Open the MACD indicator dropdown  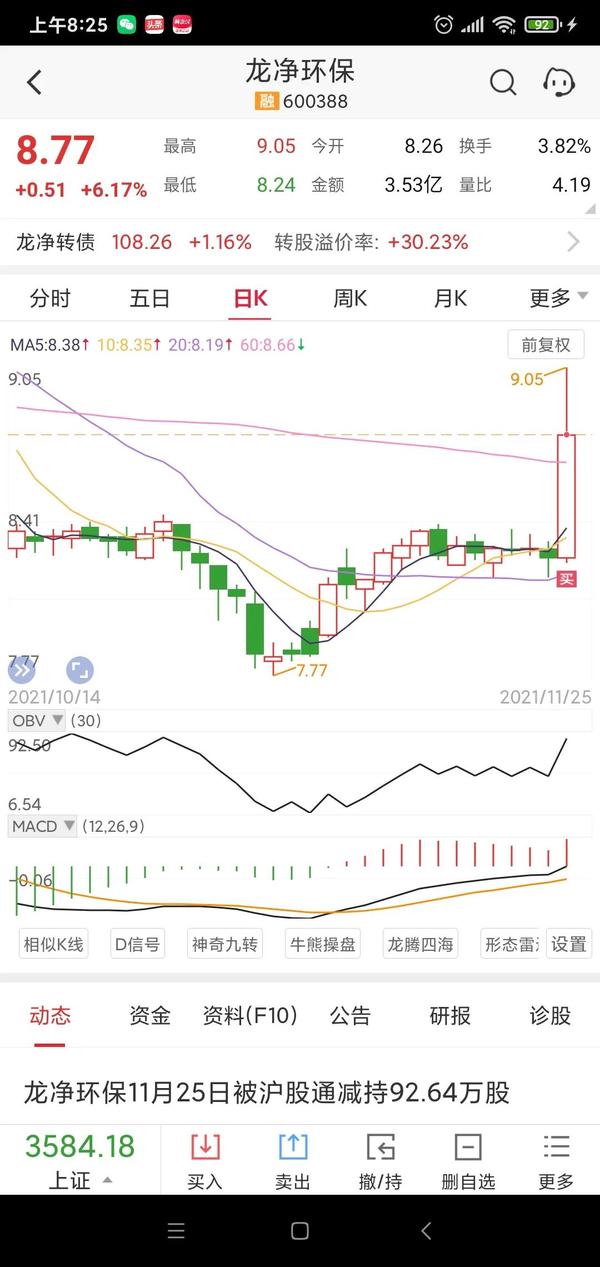tap(43, 827)
